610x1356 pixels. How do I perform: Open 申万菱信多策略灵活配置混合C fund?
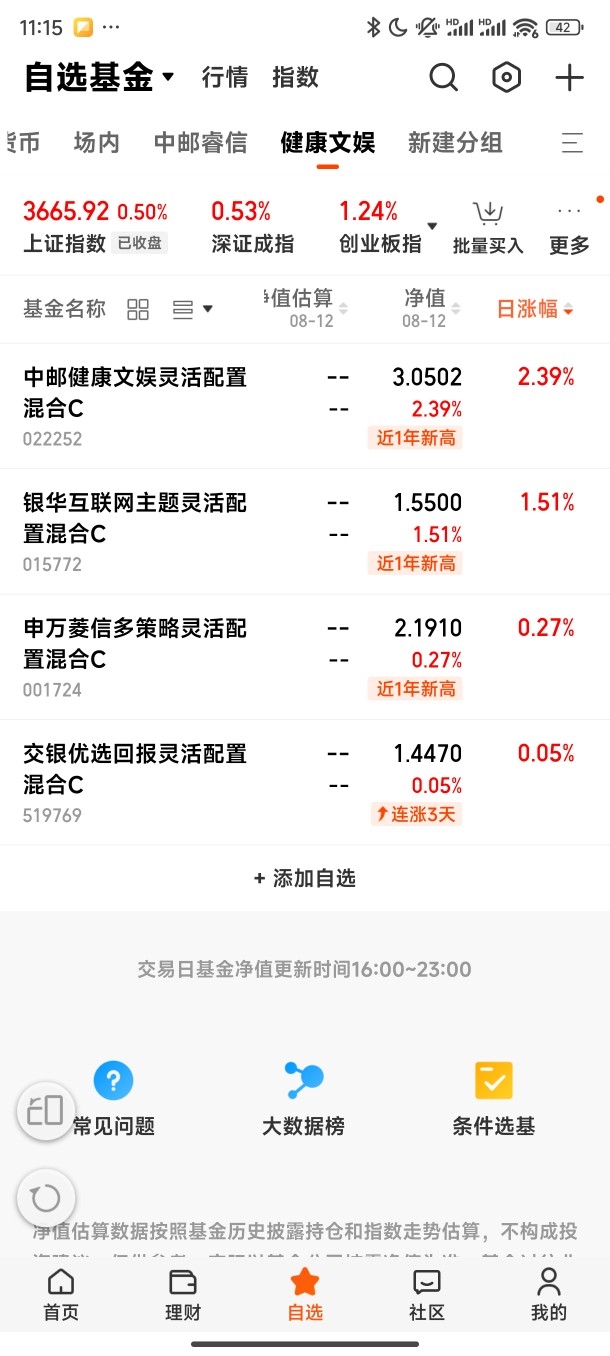click(x=305, y=657)
